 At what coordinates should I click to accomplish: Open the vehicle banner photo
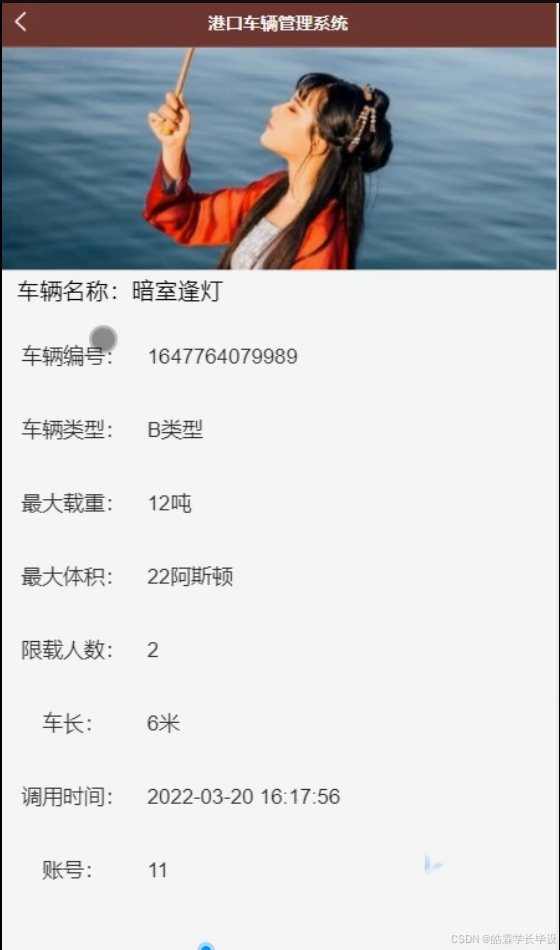click(280, 158)
